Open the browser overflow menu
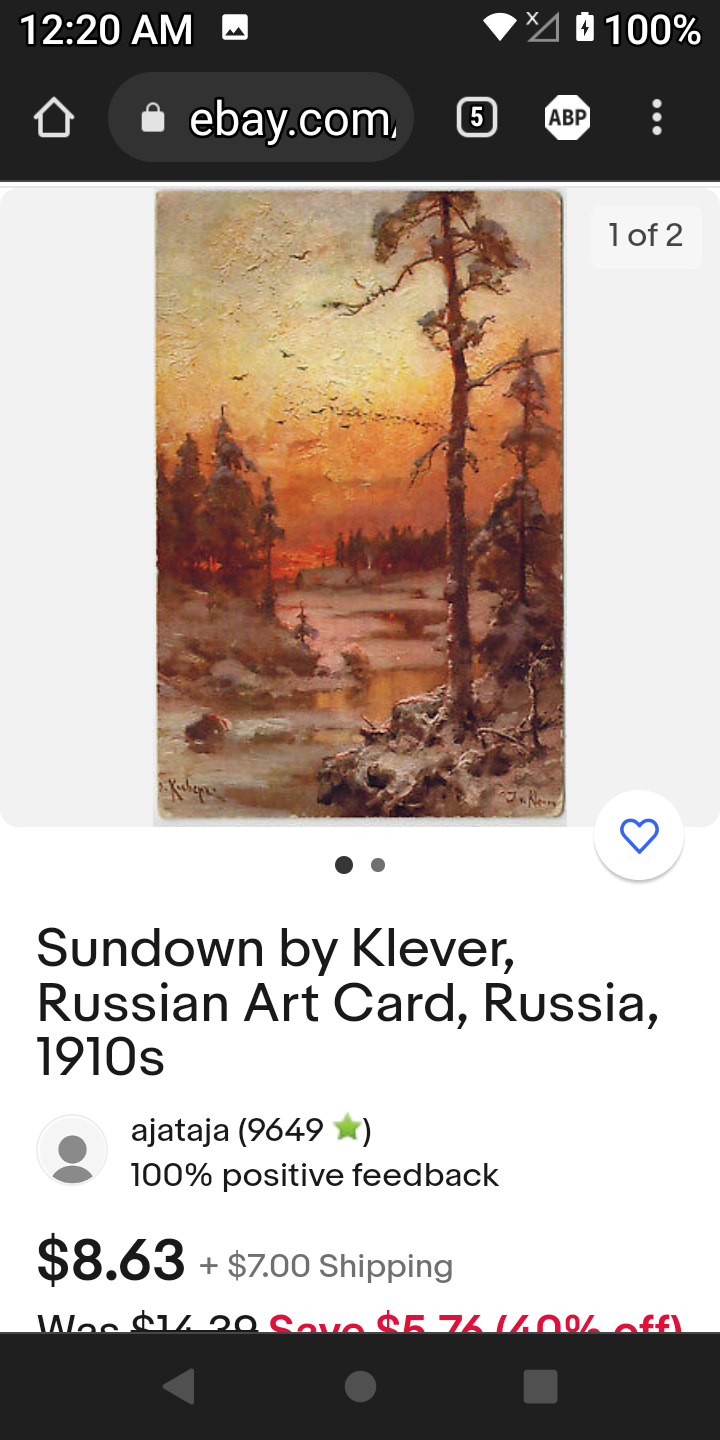Screen dimensions: 720x1440 point(656,119)
